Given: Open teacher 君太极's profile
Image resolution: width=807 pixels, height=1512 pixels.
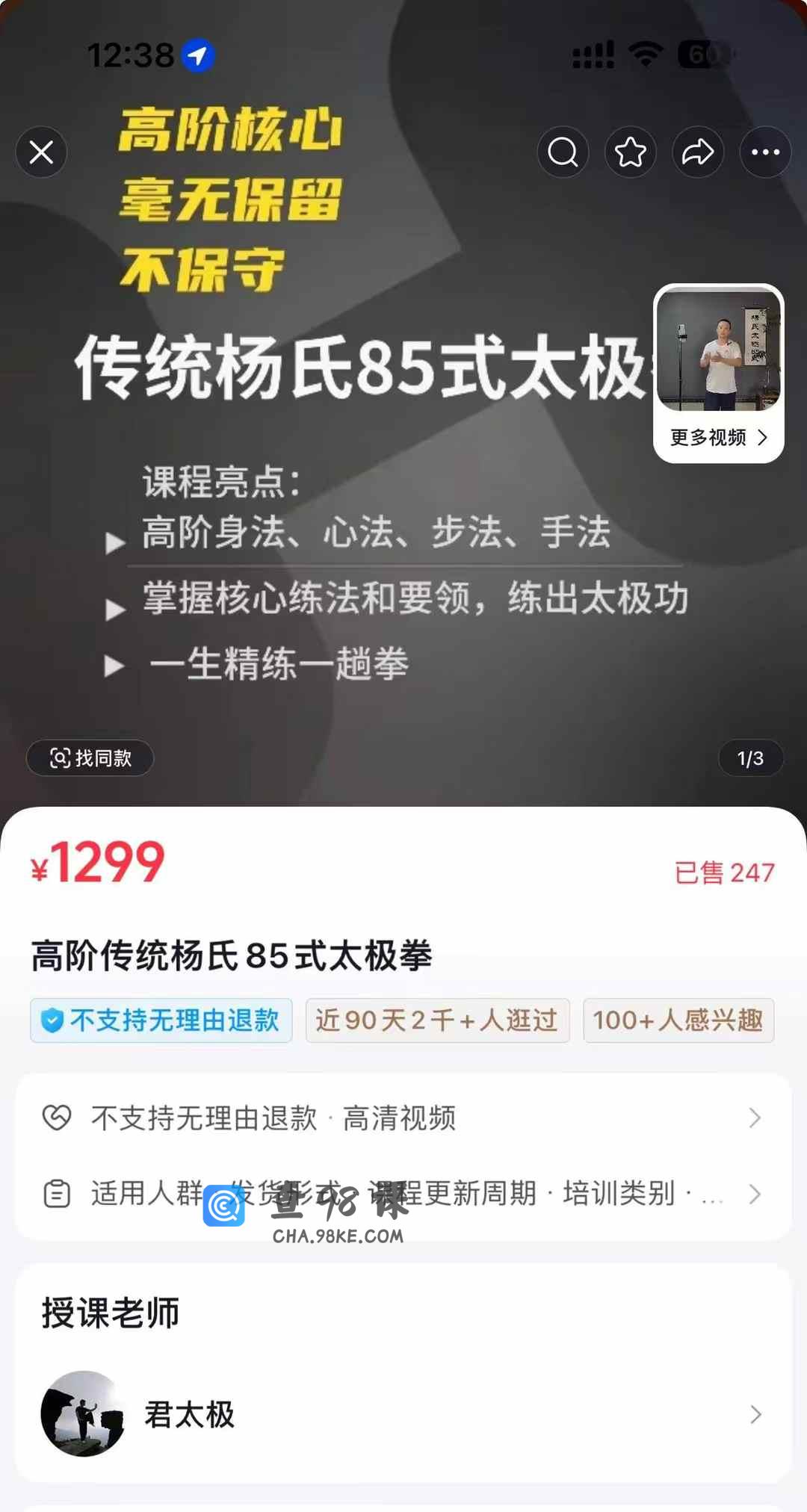Looking at the screenshot, I should click(x=403, y=1414).
